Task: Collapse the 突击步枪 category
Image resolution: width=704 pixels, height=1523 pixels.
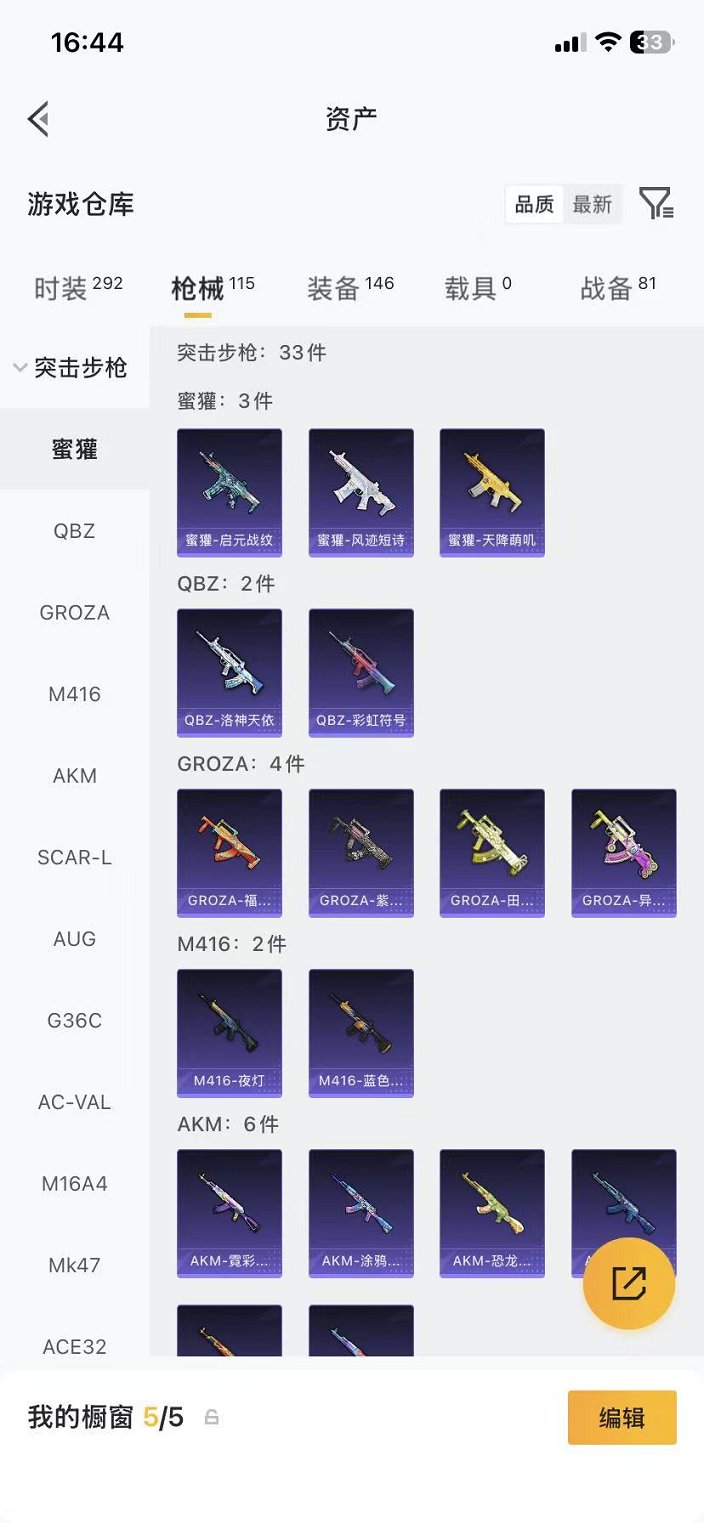Action: tap(72, 368)
